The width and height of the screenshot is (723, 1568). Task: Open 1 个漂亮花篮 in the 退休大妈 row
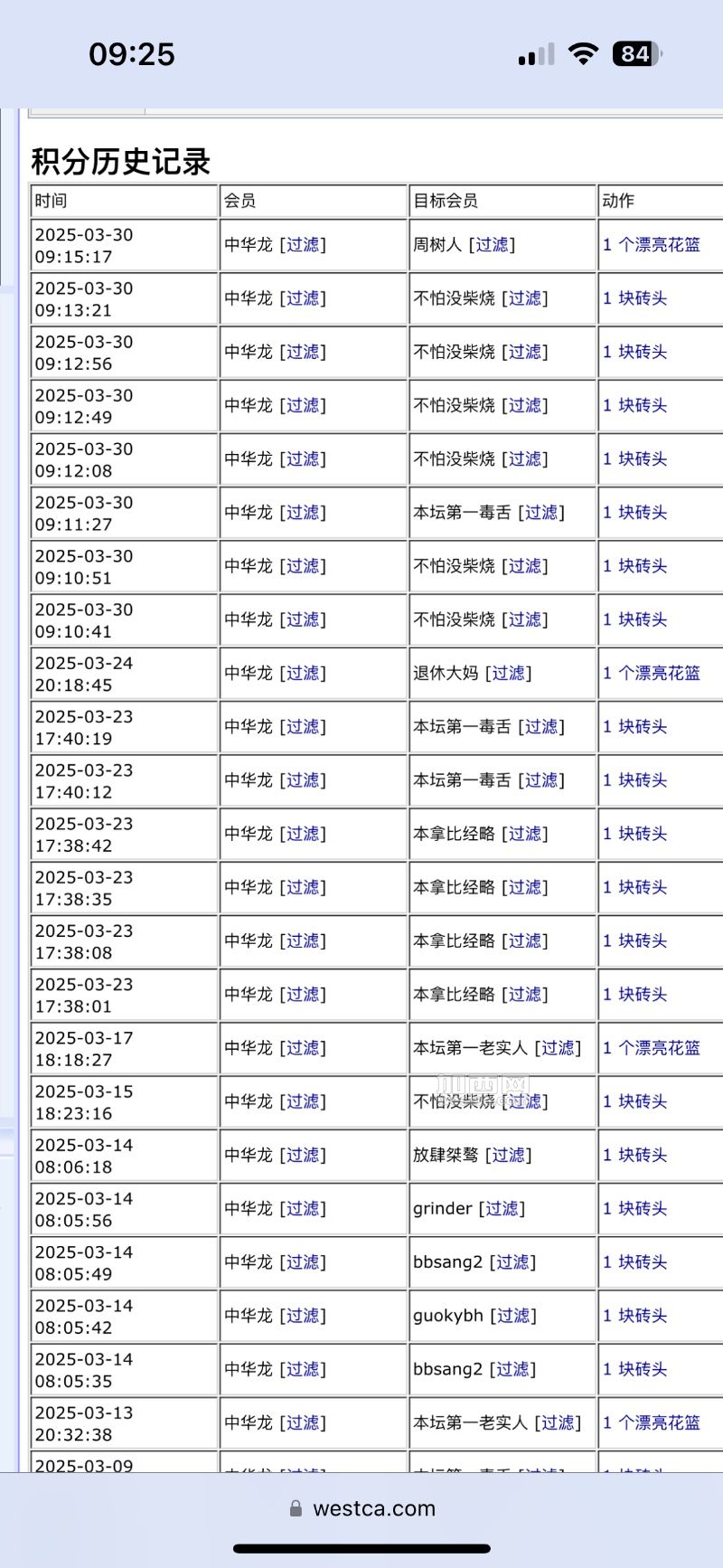(652, 674)
